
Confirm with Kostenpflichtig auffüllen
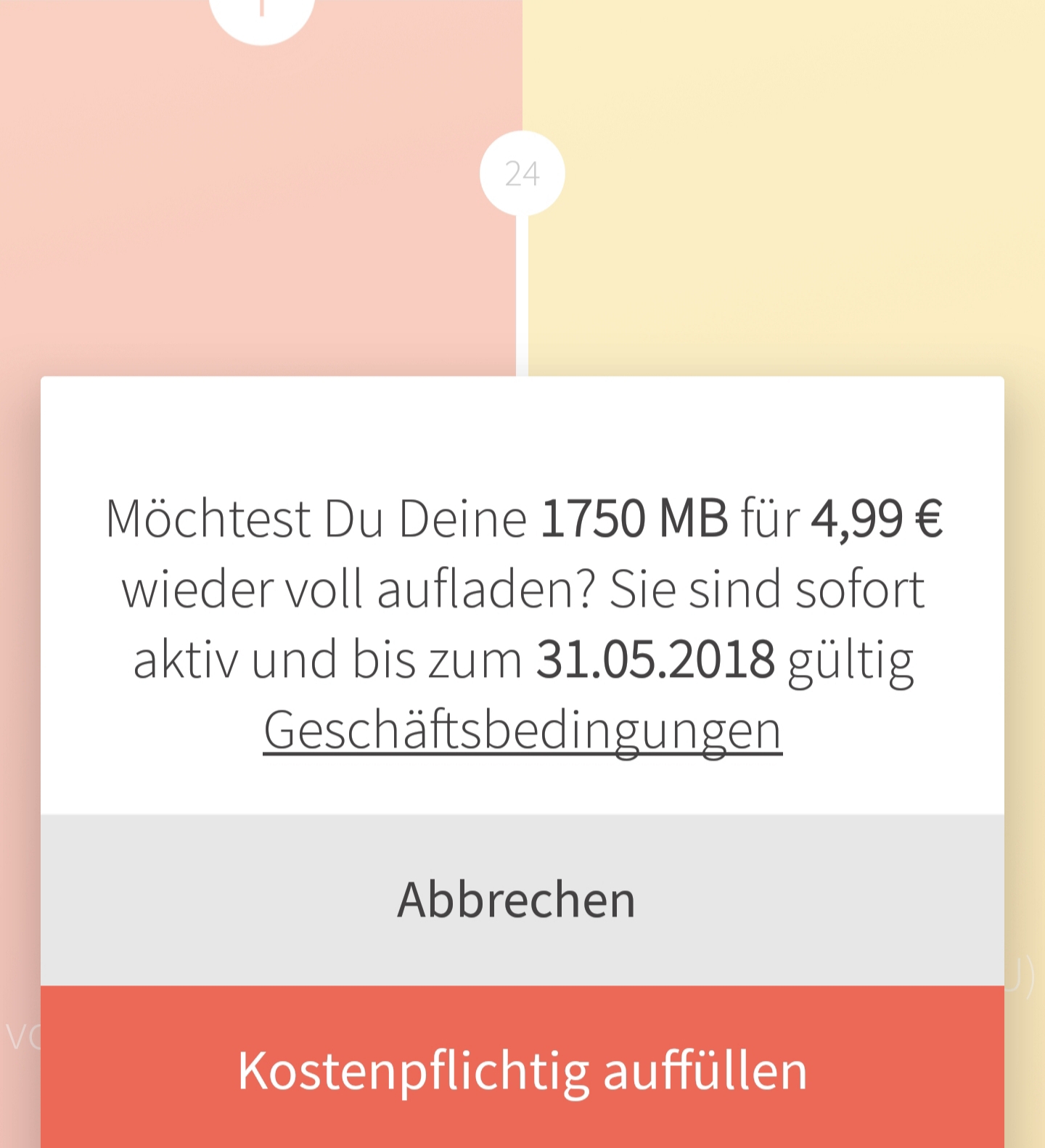point(522,1070)
